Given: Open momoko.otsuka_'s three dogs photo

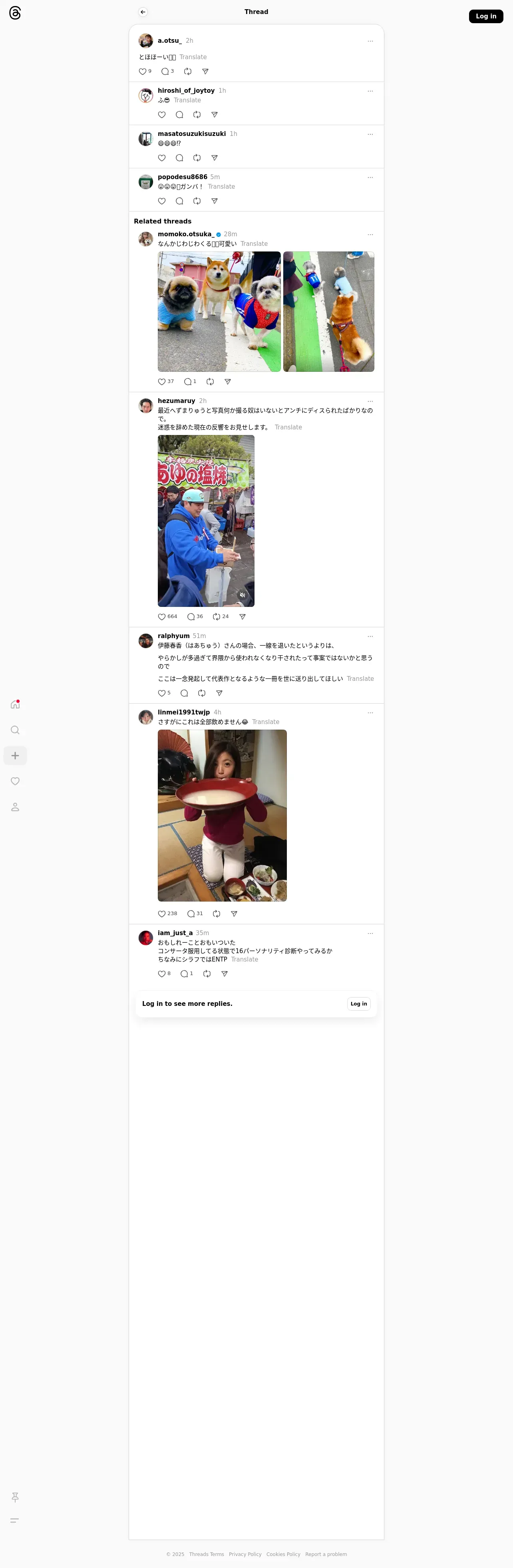Looking at the screenshot, I should pos(219,312).
